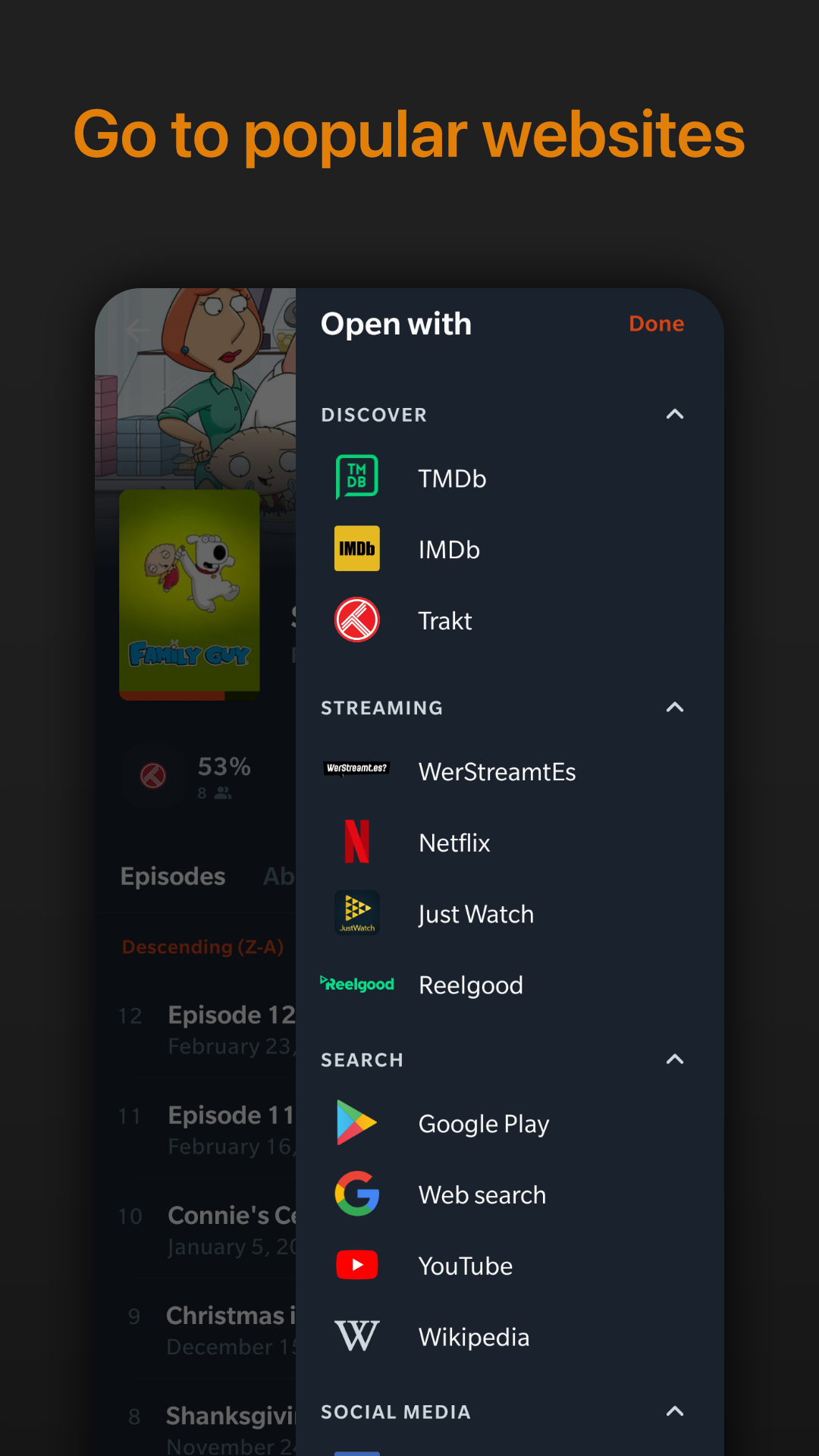Open YouTube from the Search section
Image resolution: width=819 pixels, height=1456 pixels.
click(x=466, y=1265)
